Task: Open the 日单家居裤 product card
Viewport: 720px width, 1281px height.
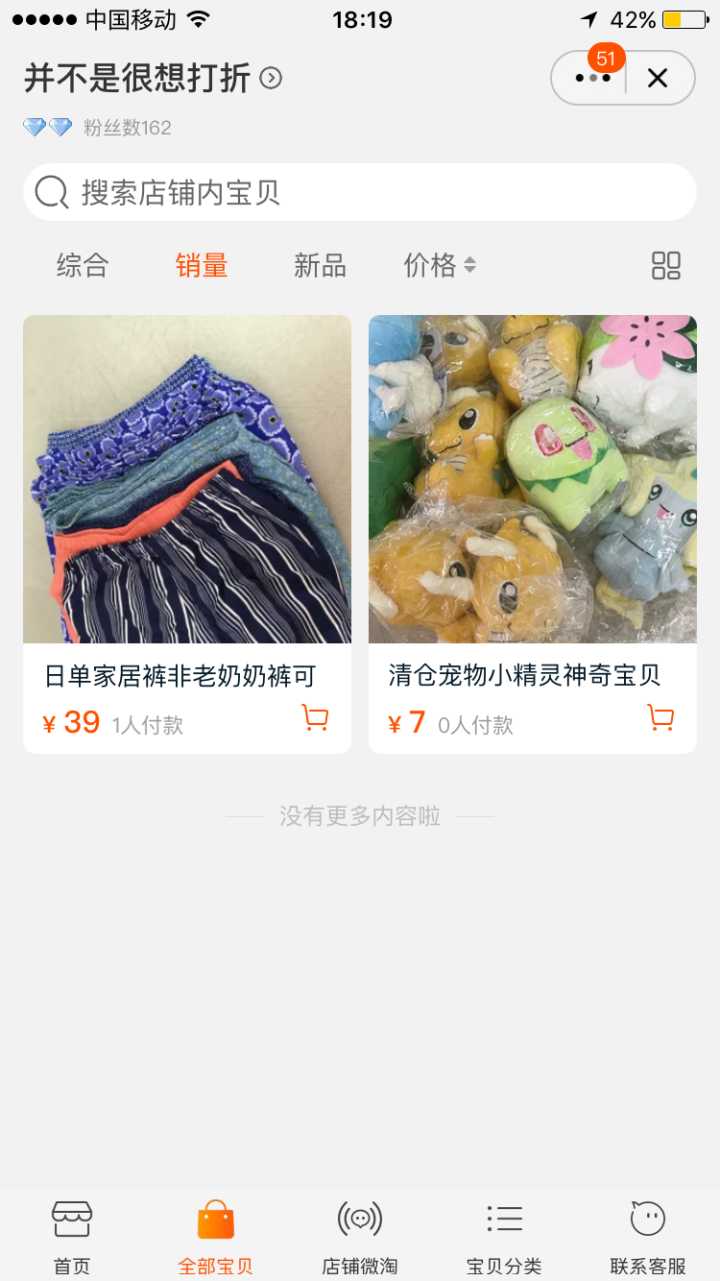Action: [187, 480]
